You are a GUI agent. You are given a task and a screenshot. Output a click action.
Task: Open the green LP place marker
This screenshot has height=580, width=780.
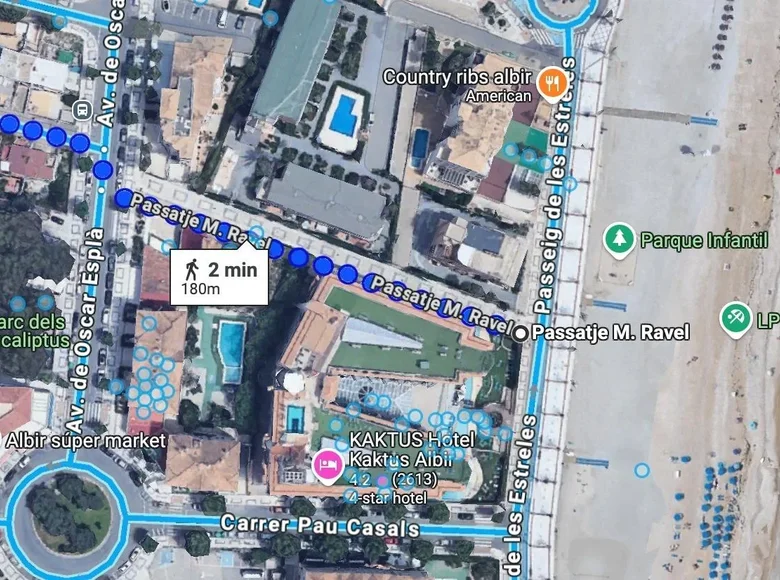pyautogui.click(x=736, y=320)
